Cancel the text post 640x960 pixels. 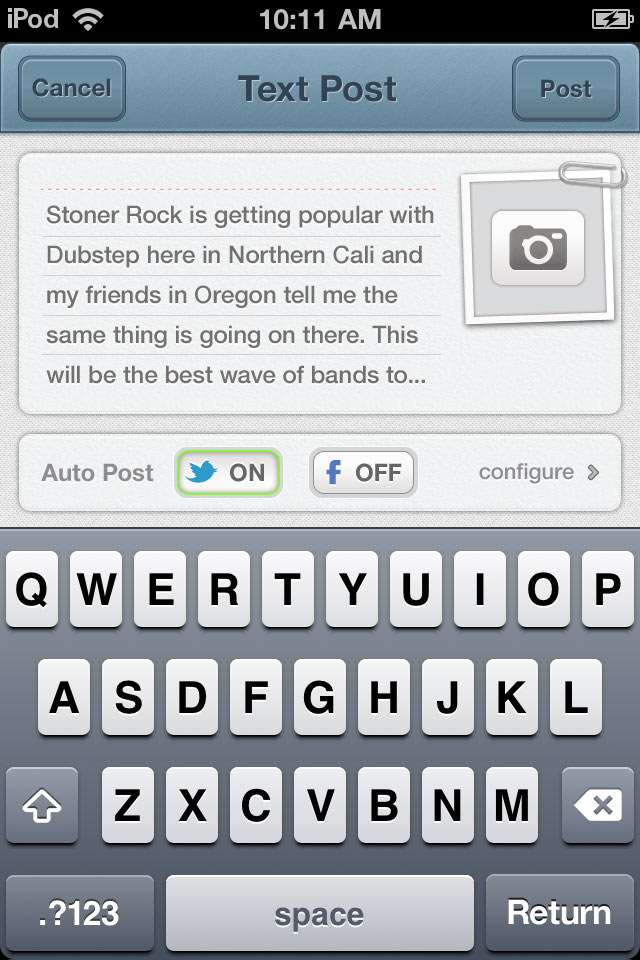(71, 88)
